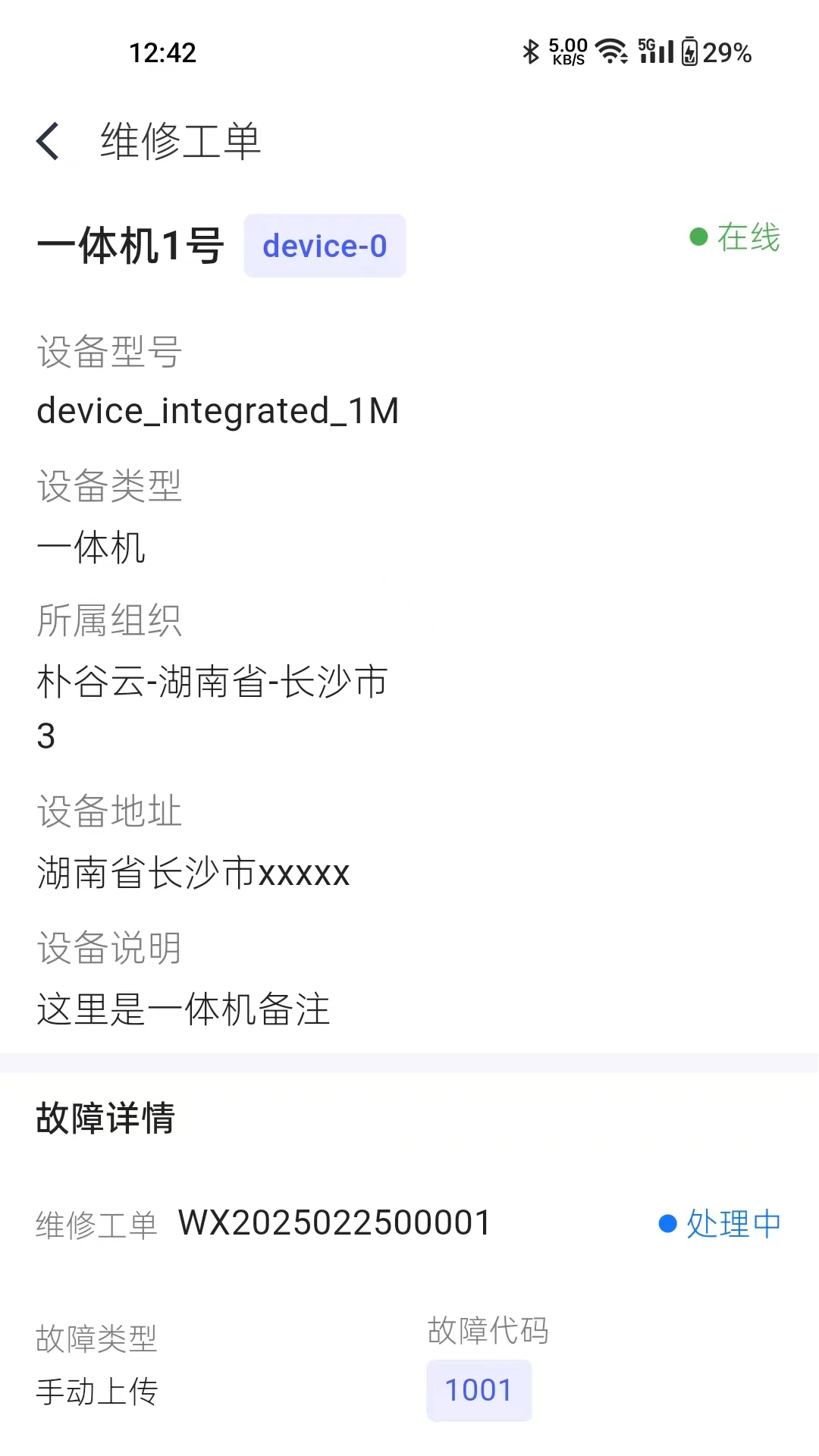The image size is (819, 1456).
Task: Tap the 在线 online status label
Action: (x=747, y=237)
